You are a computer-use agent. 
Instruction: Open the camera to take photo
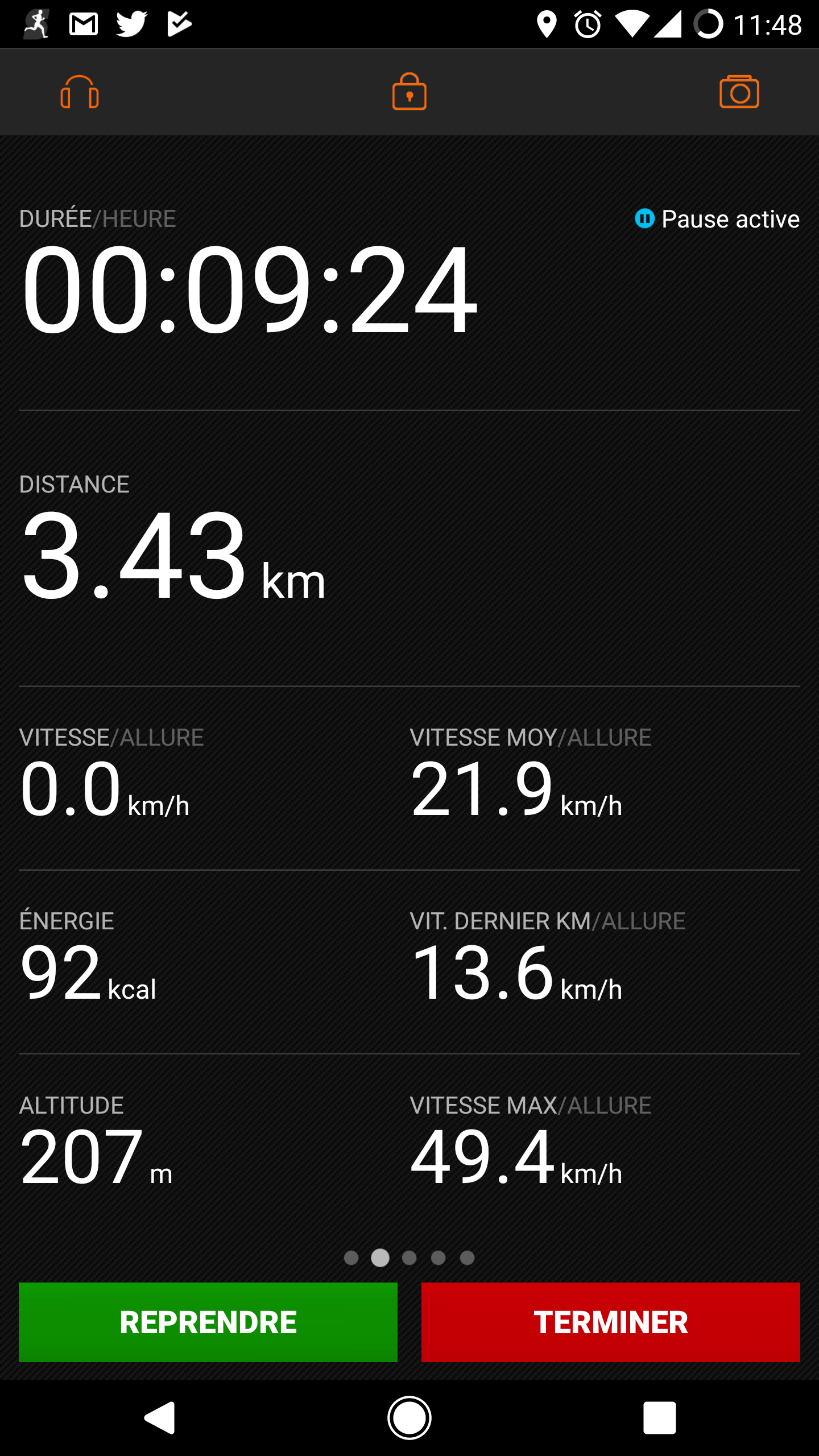[x=739, y=92]
